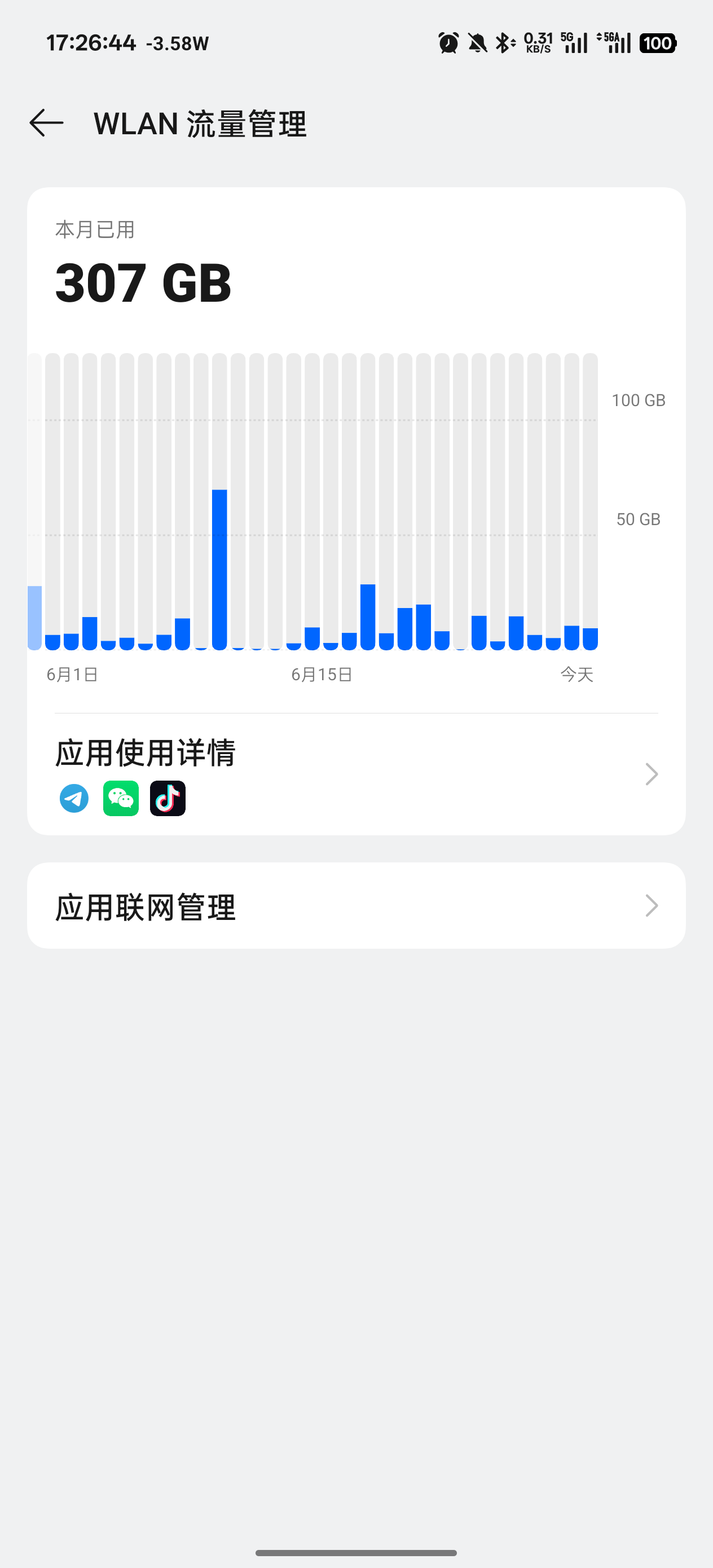The image size is (713, 1568).
Task: Select the tallest usage bar in chart
Action: 219,570
